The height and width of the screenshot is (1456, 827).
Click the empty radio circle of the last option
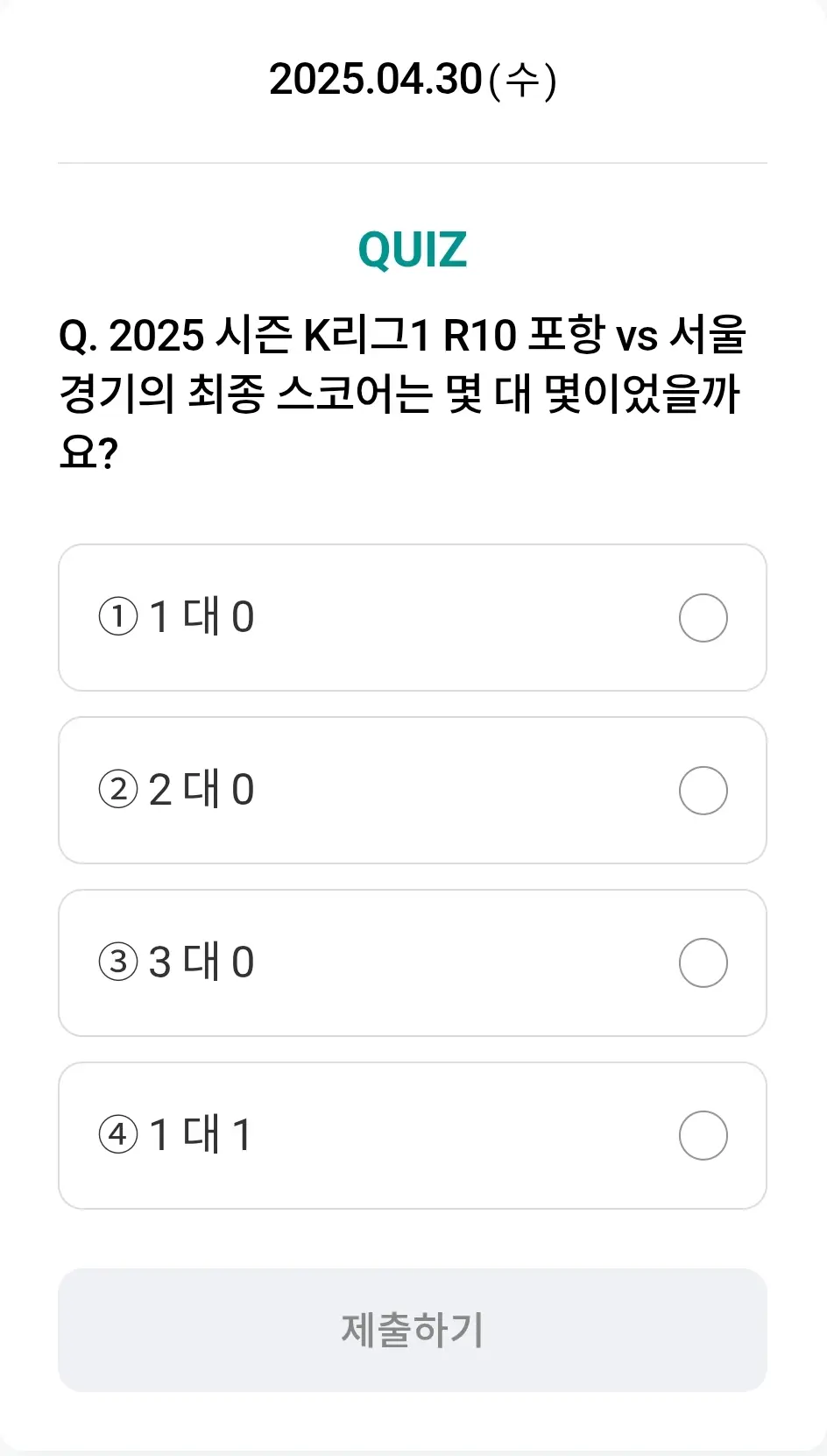[x=703, y=1135]
